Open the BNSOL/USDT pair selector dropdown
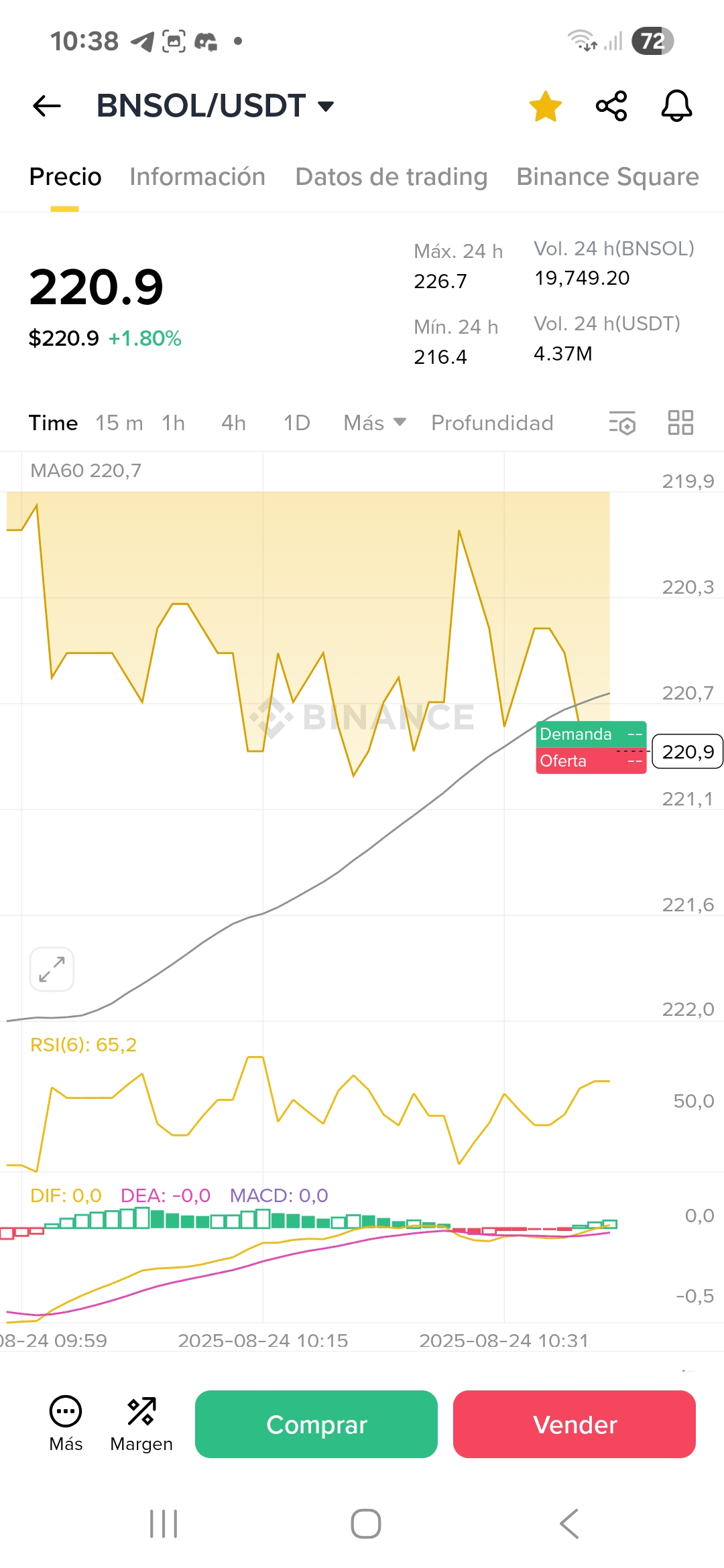Viewport: 724px width, 1568px height. point(215,106)
